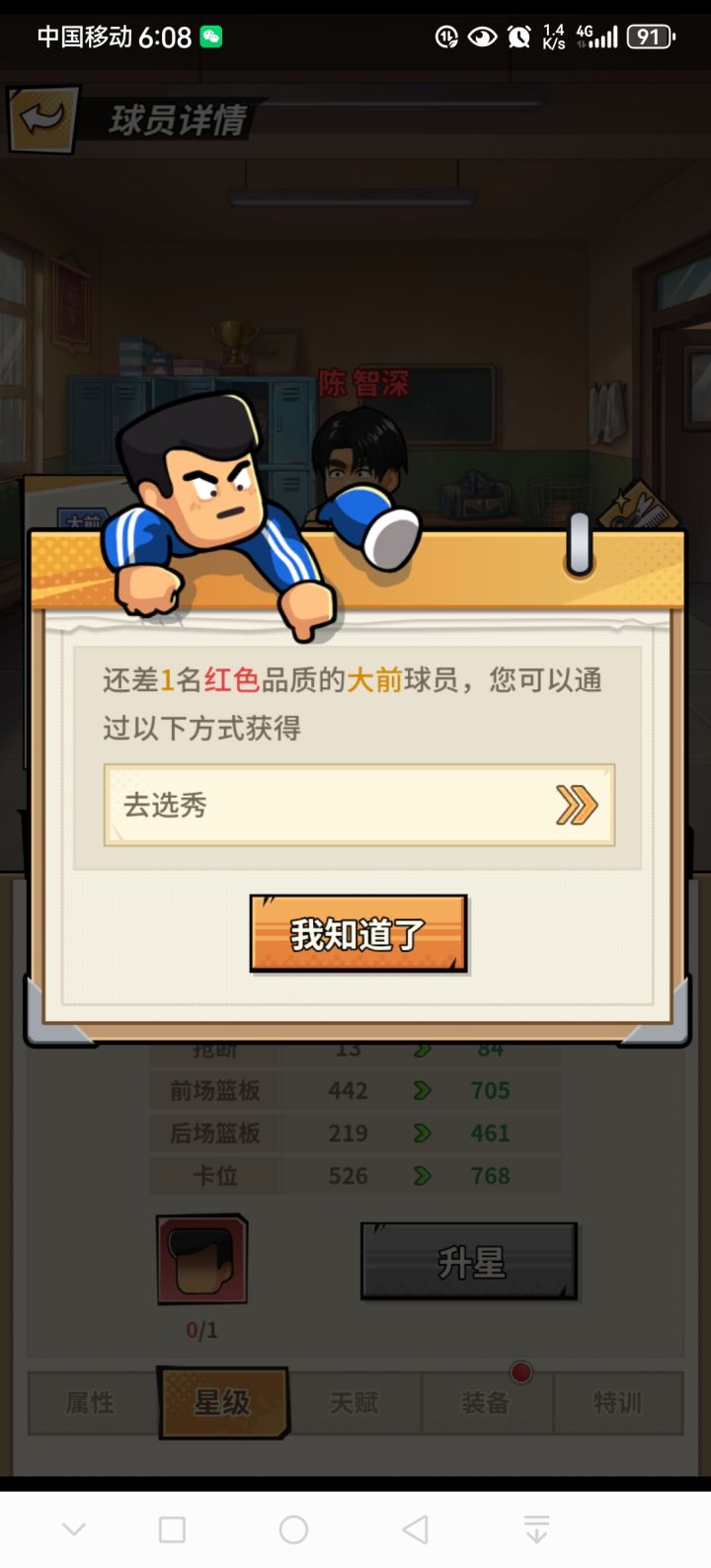
Task: Tap the 升星 button
Action: coord(468,1262)
